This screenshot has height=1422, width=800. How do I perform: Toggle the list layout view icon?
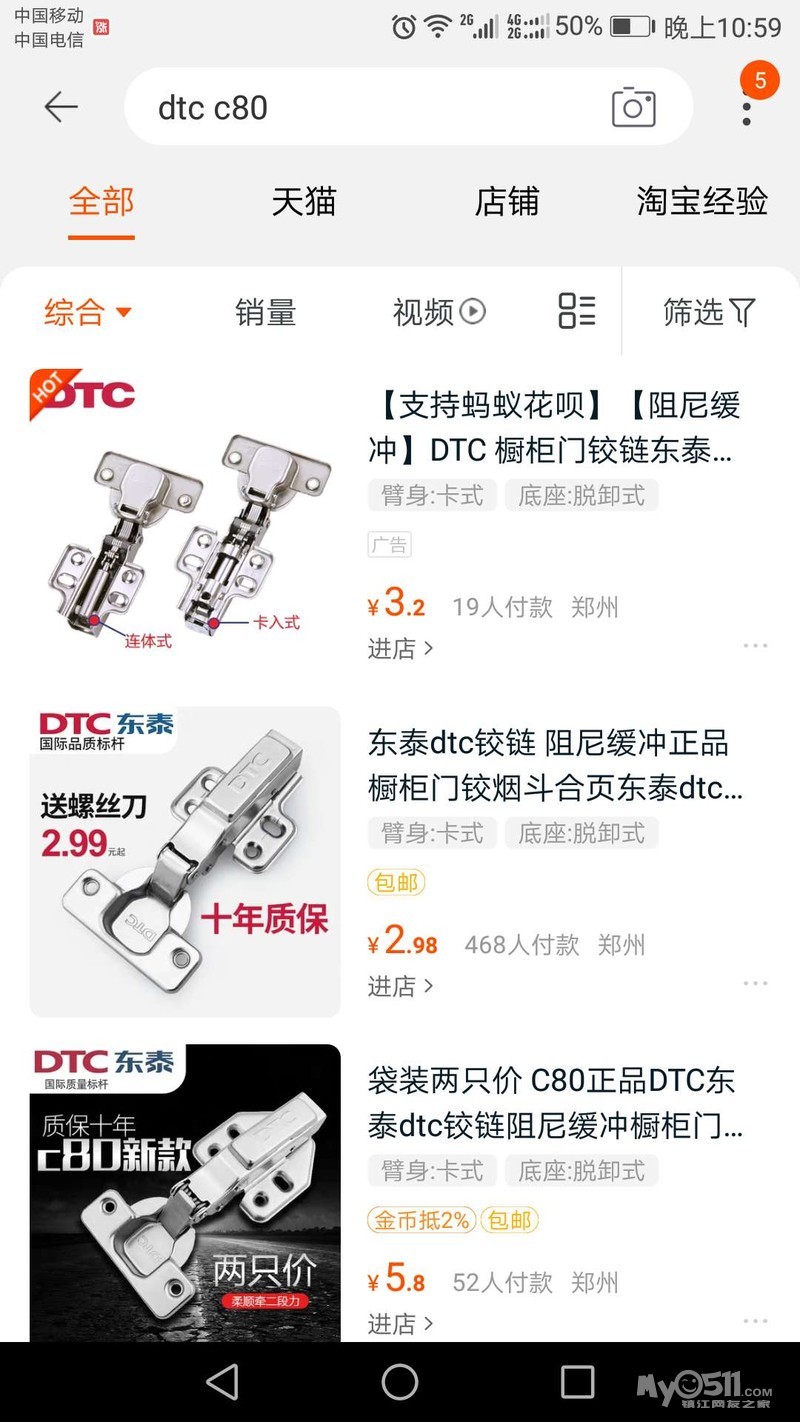577,311
